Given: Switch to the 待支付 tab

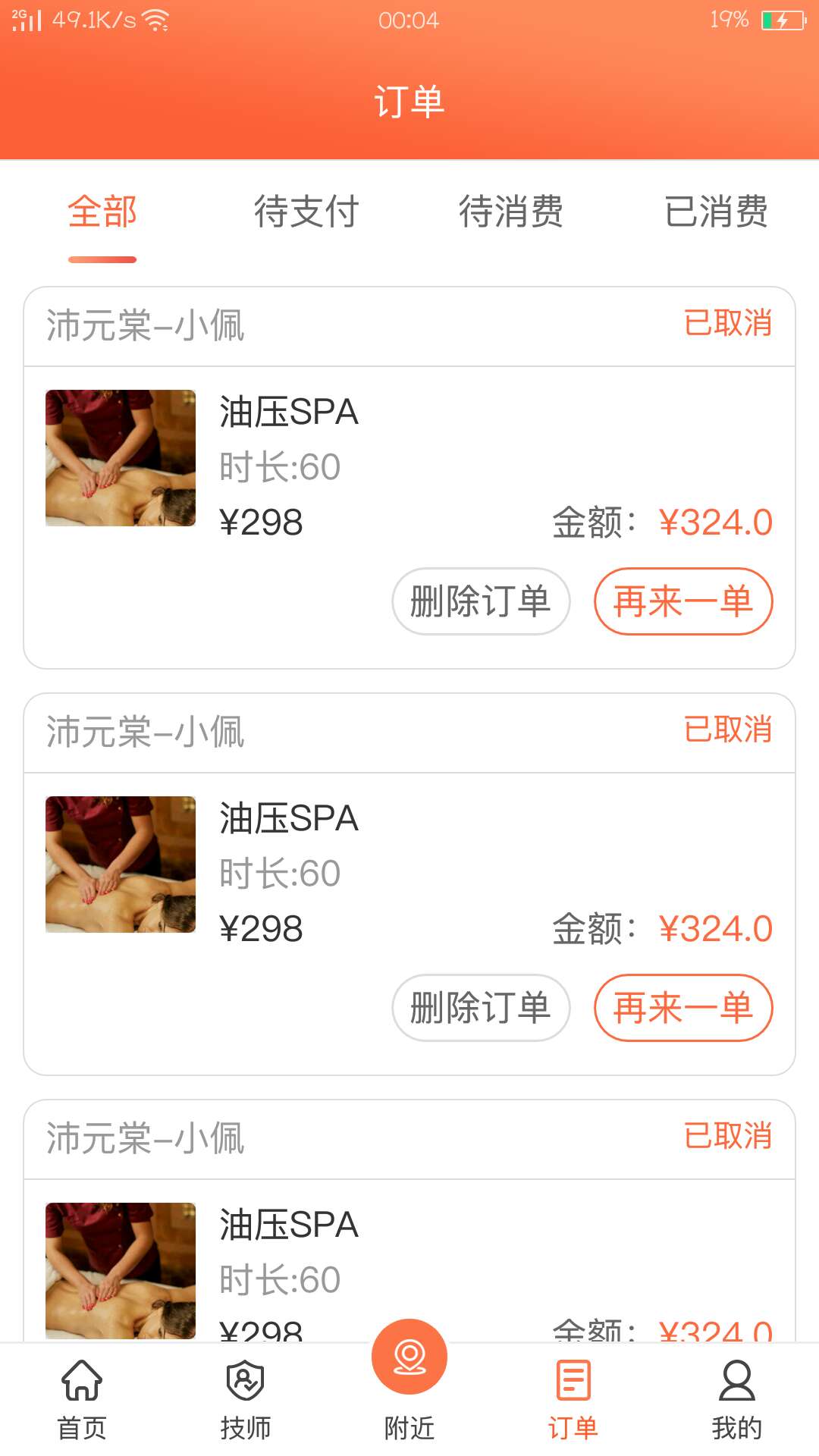Looking at the screenshot, I should 306,212.
